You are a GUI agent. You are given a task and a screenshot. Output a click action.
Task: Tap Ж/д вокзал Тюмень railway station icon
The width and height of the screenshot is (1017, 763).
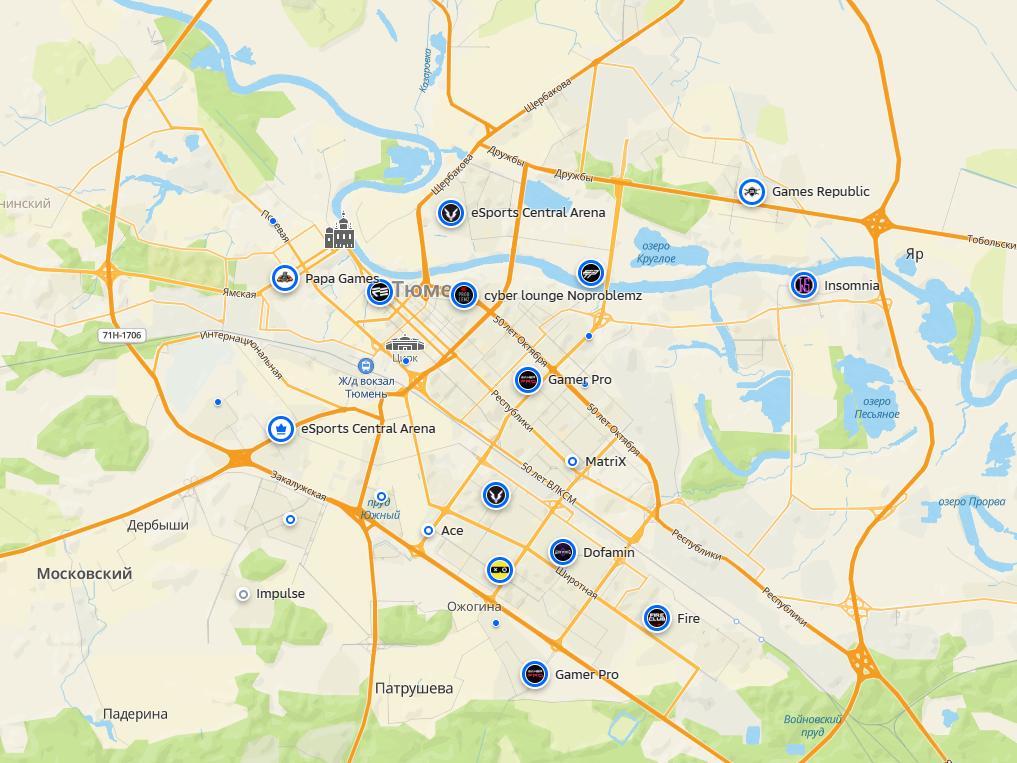[367, 367]
